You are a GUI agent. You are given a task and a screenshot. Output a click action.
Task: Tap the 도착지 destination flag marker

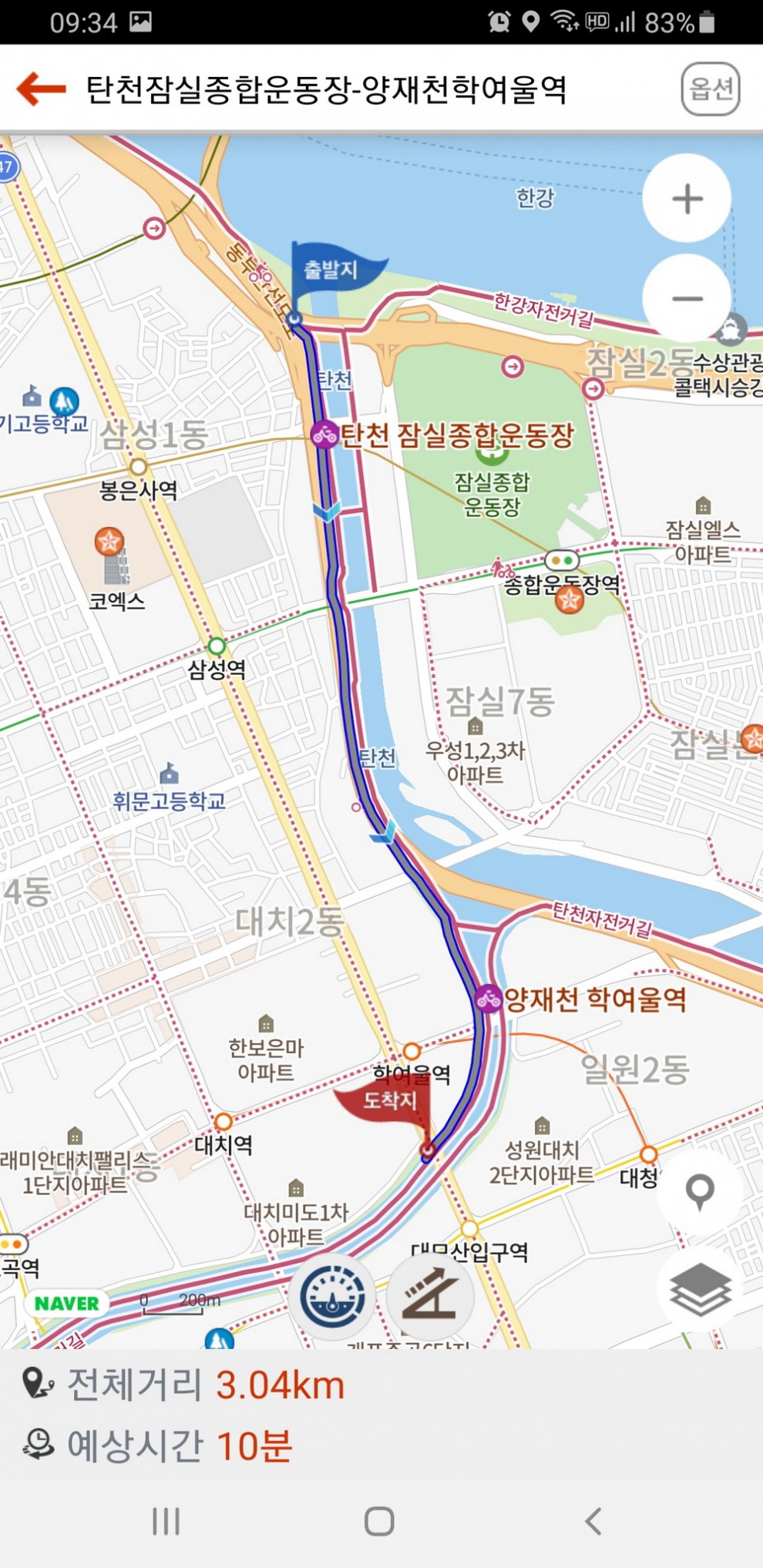pyautogui.click(x=389, y=1100)
